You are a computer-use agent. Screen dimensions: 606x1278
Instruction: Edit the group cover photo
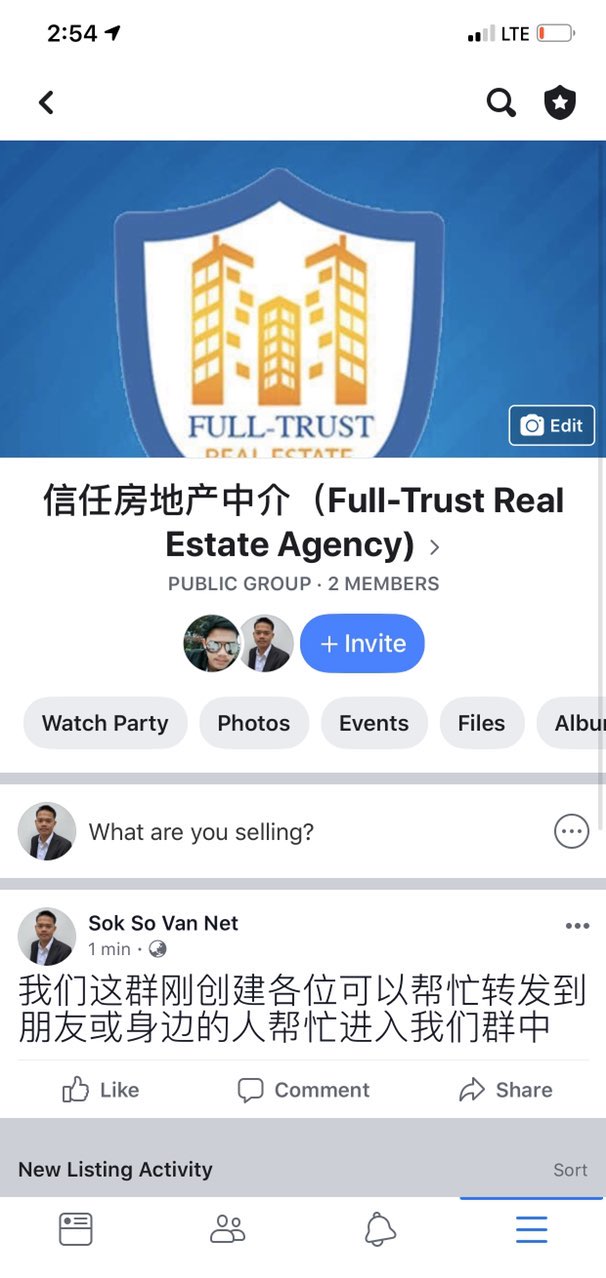point(552,425)
